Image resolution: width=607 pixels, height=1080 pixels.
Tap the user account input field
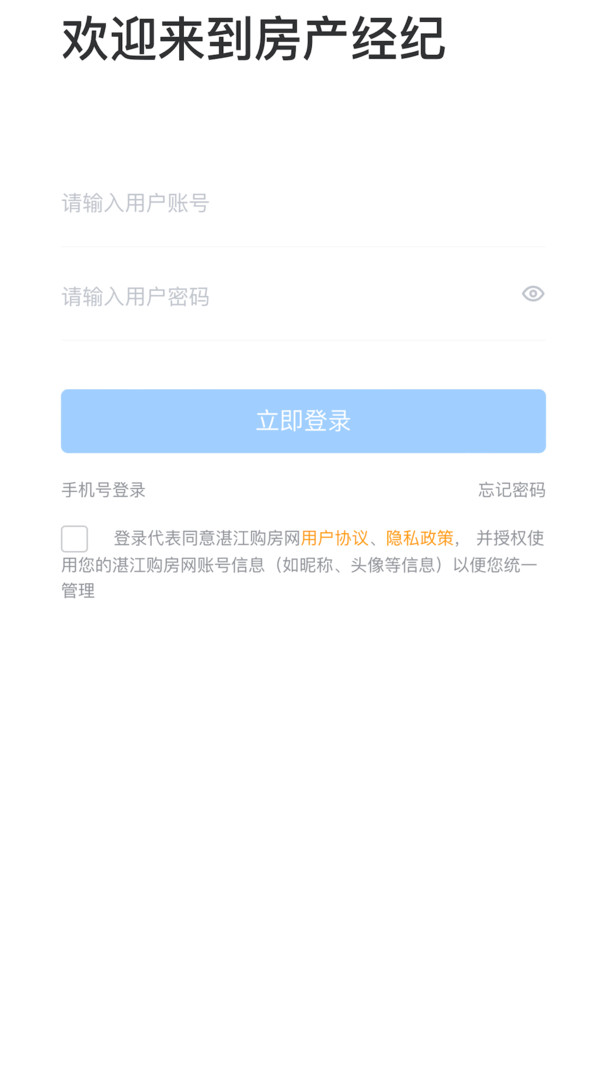coord(303,203)
